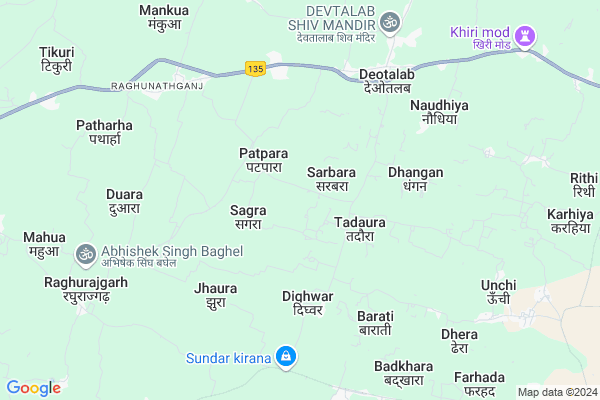600x400 pixels.
Task: Tap the Sundar kirana shop pin
Action: 286,356
